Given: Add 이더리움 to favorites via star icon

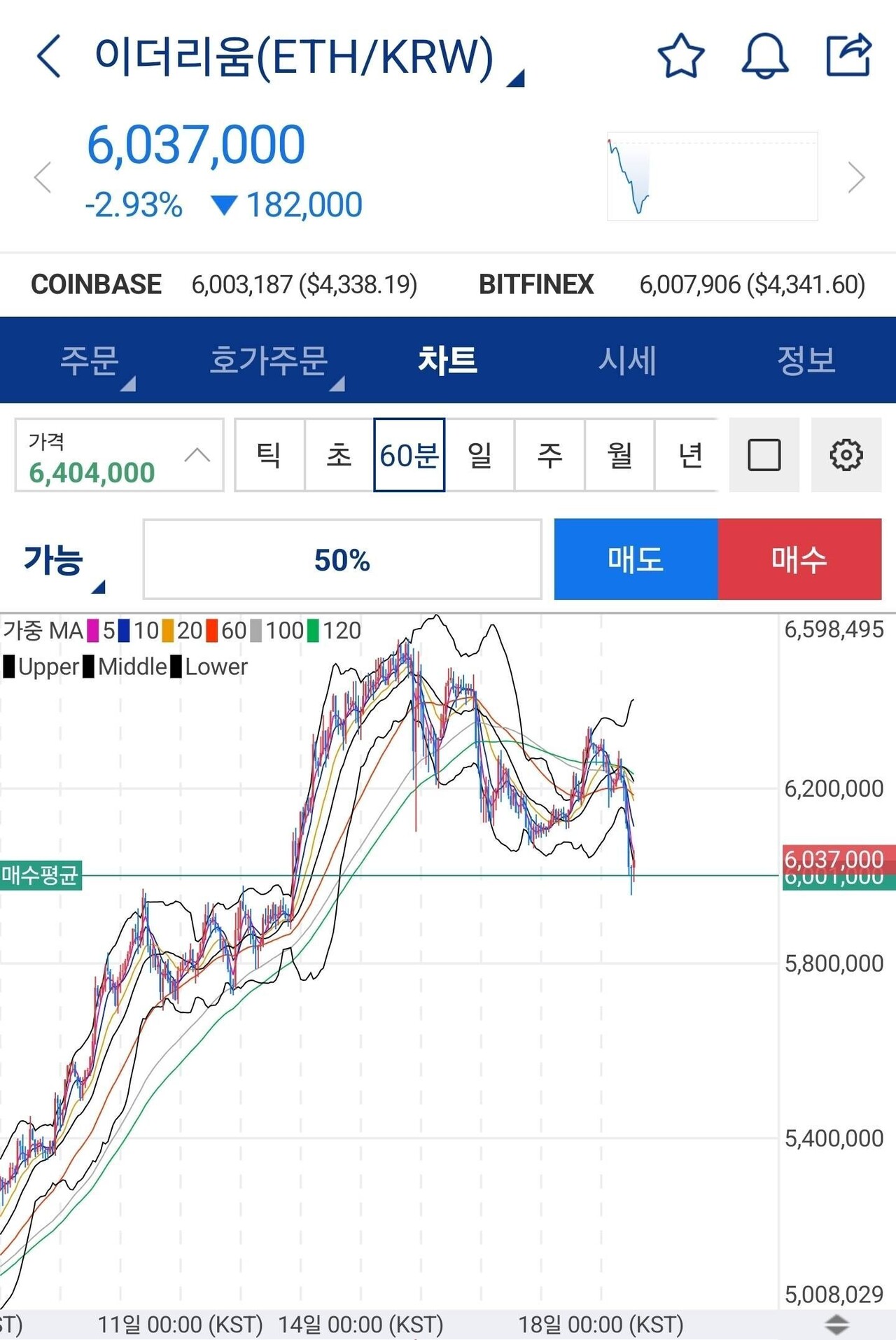Looking at the screenshot, I should point(681,57).
